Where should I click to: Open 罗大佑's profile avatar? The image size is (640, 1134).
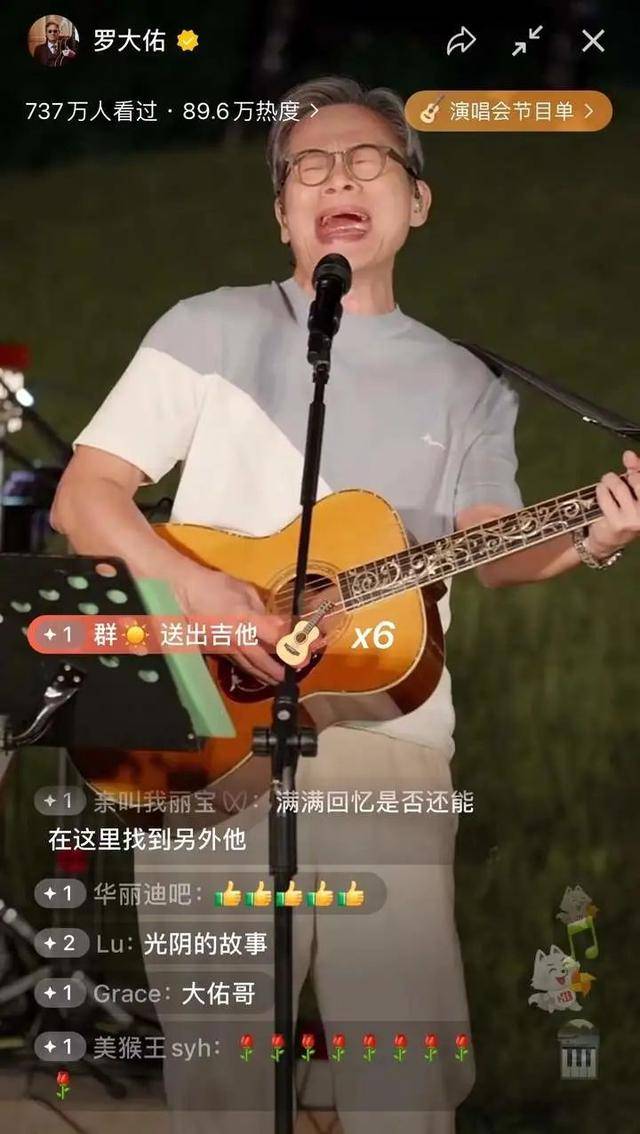tap(53, 41)
